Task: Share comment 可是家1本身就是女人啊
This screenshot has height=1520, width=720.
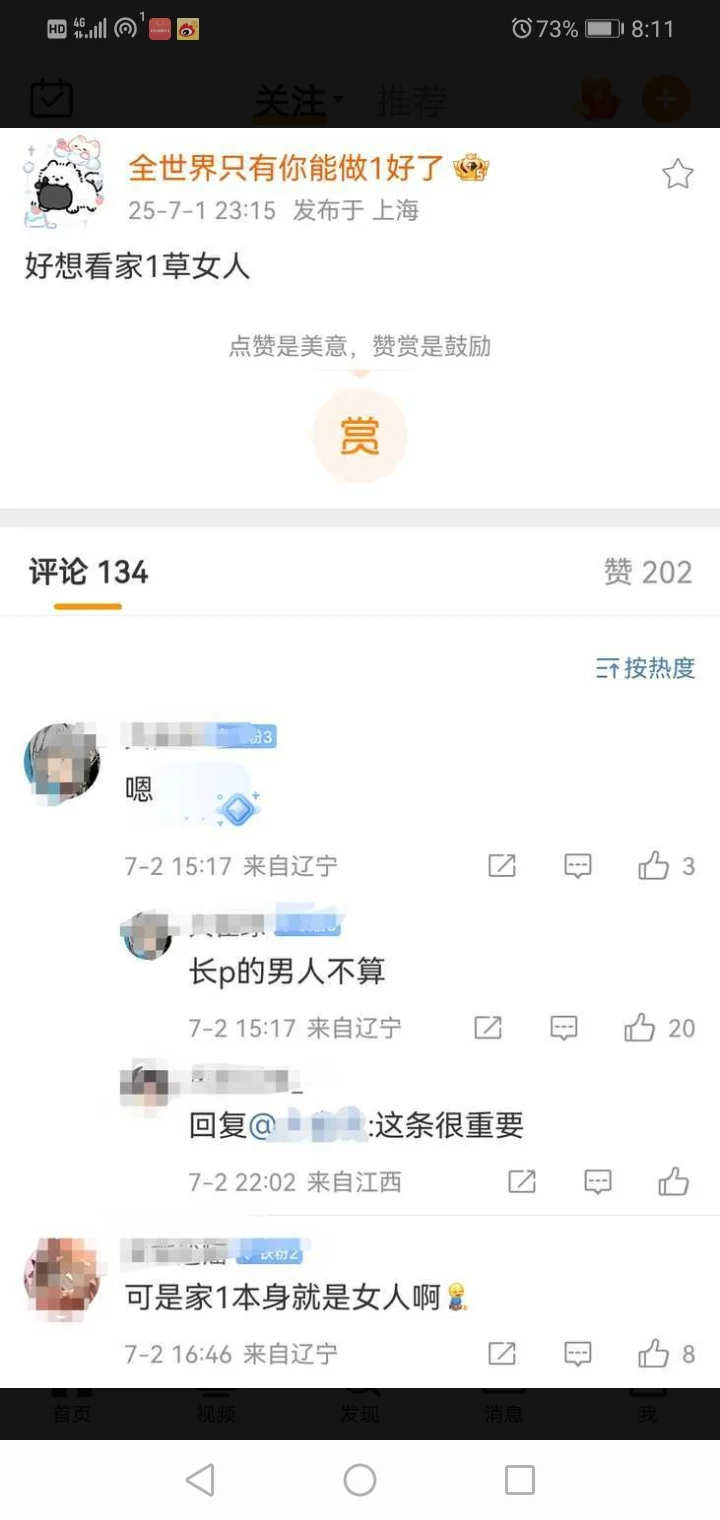Action: [x=502, y=1354]
